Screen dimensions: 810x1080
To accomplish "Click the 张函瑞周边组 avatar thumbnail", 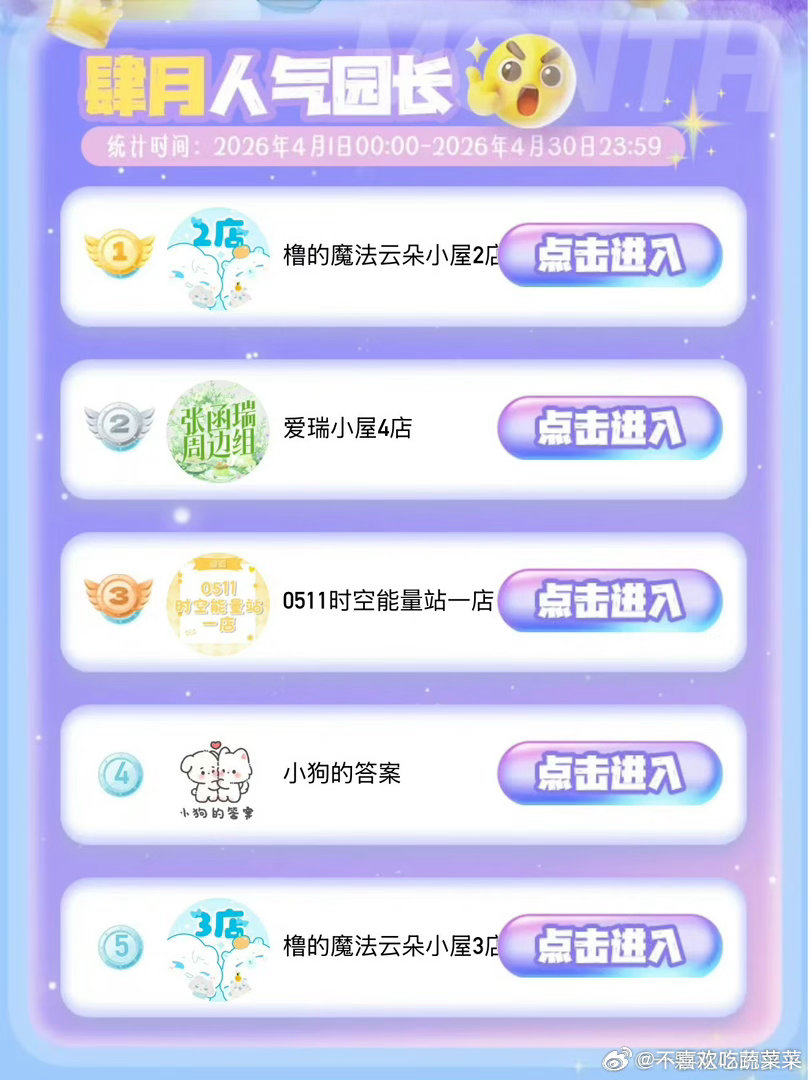I will pos(218,427).
